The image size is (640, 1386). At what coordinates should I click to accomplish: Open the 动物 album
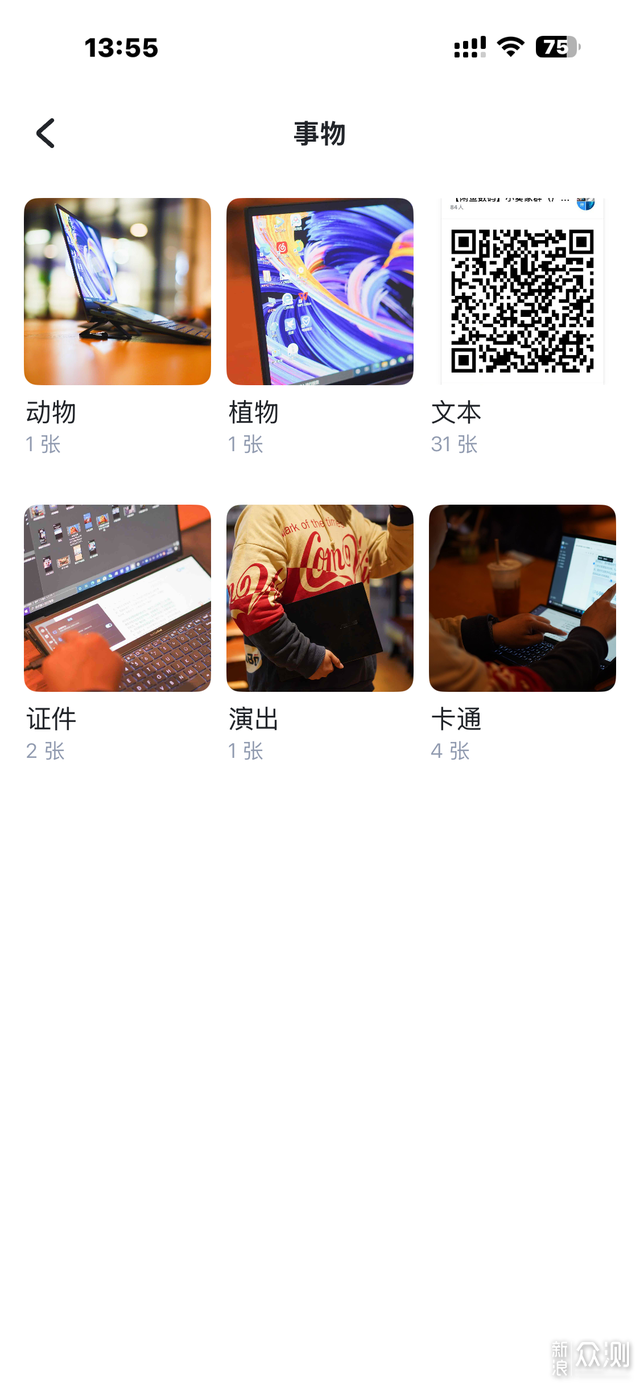(x=117, y=291)
